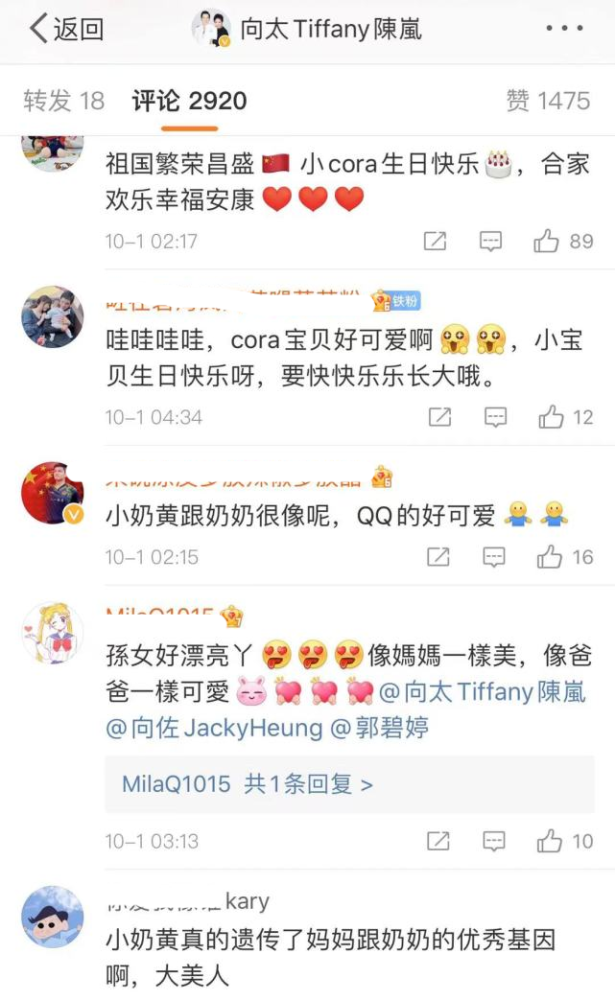Viewport: 615px width, 1000px height.
Task: Repost the comment posted at 10-1 02:15
Action: (x=438, y=557)
